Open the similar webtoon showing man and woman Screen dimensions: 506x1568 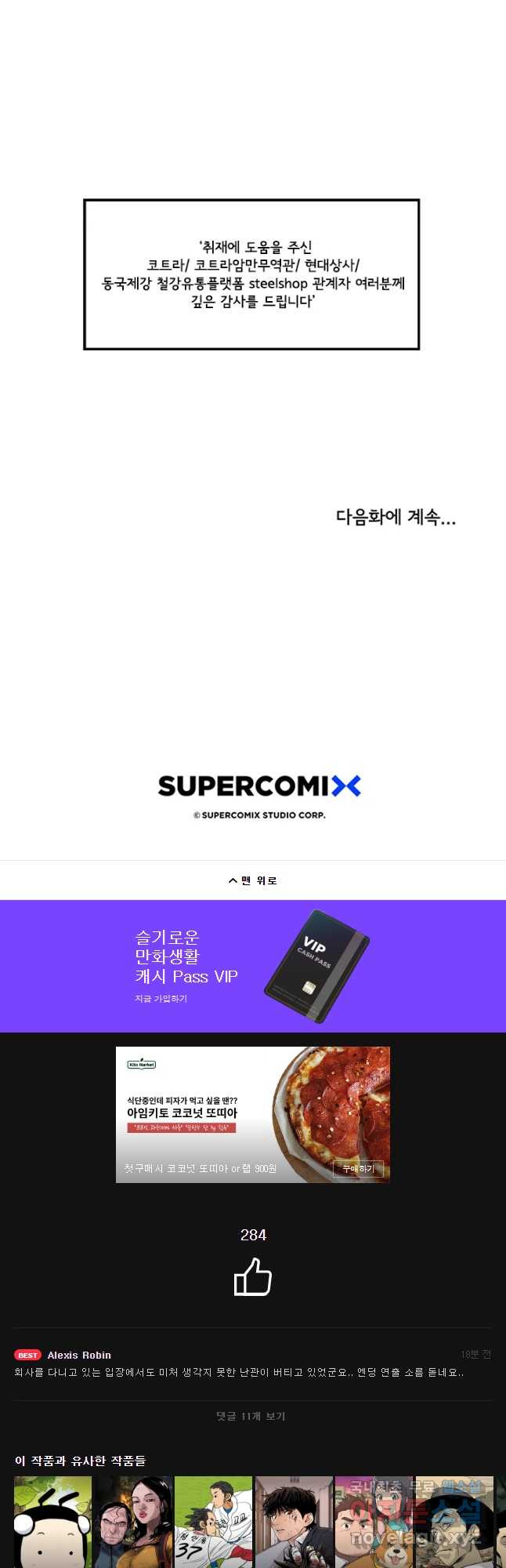132,1521
